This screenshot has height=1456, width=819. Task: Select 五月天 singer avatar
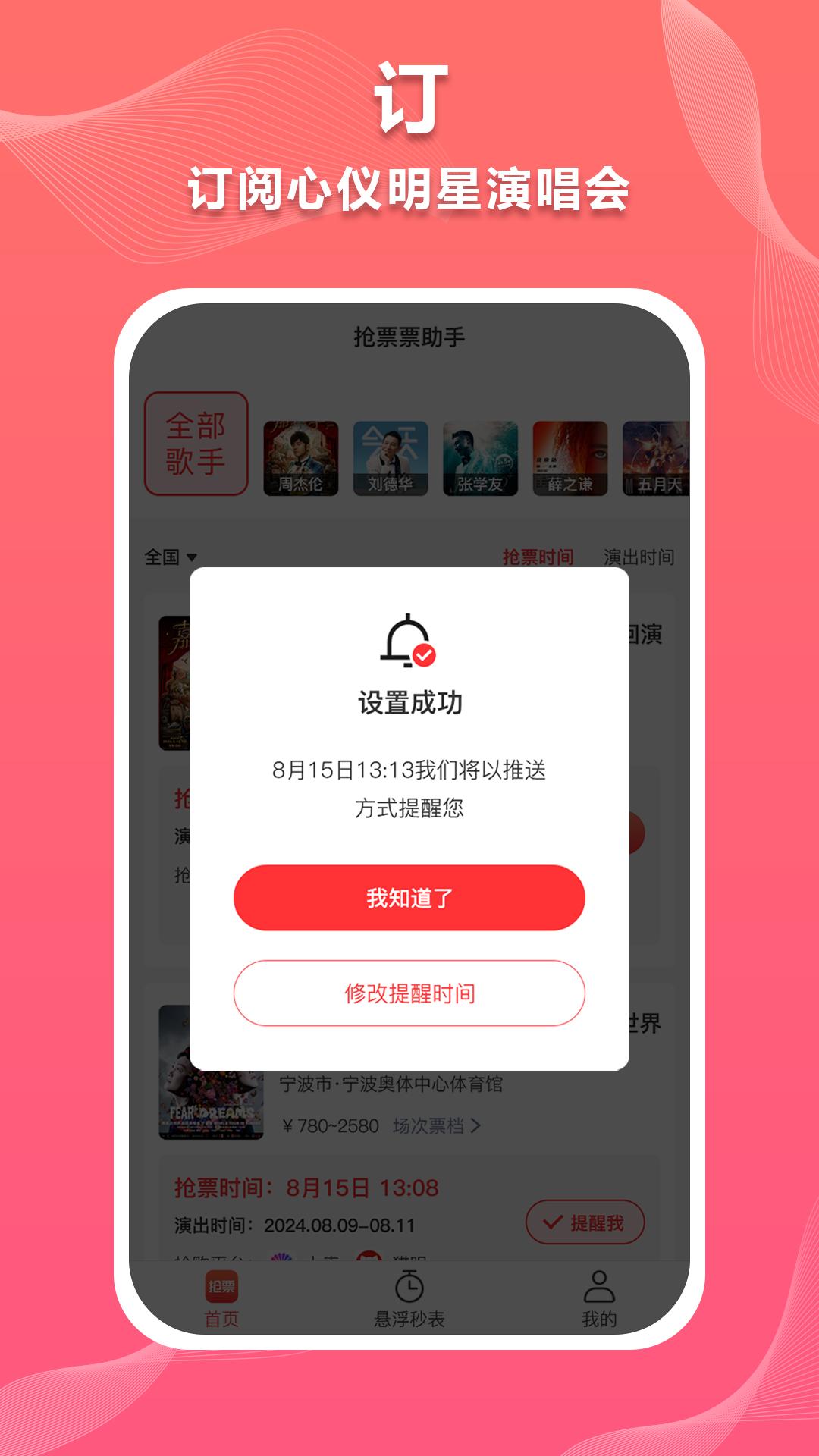(658, 455)
